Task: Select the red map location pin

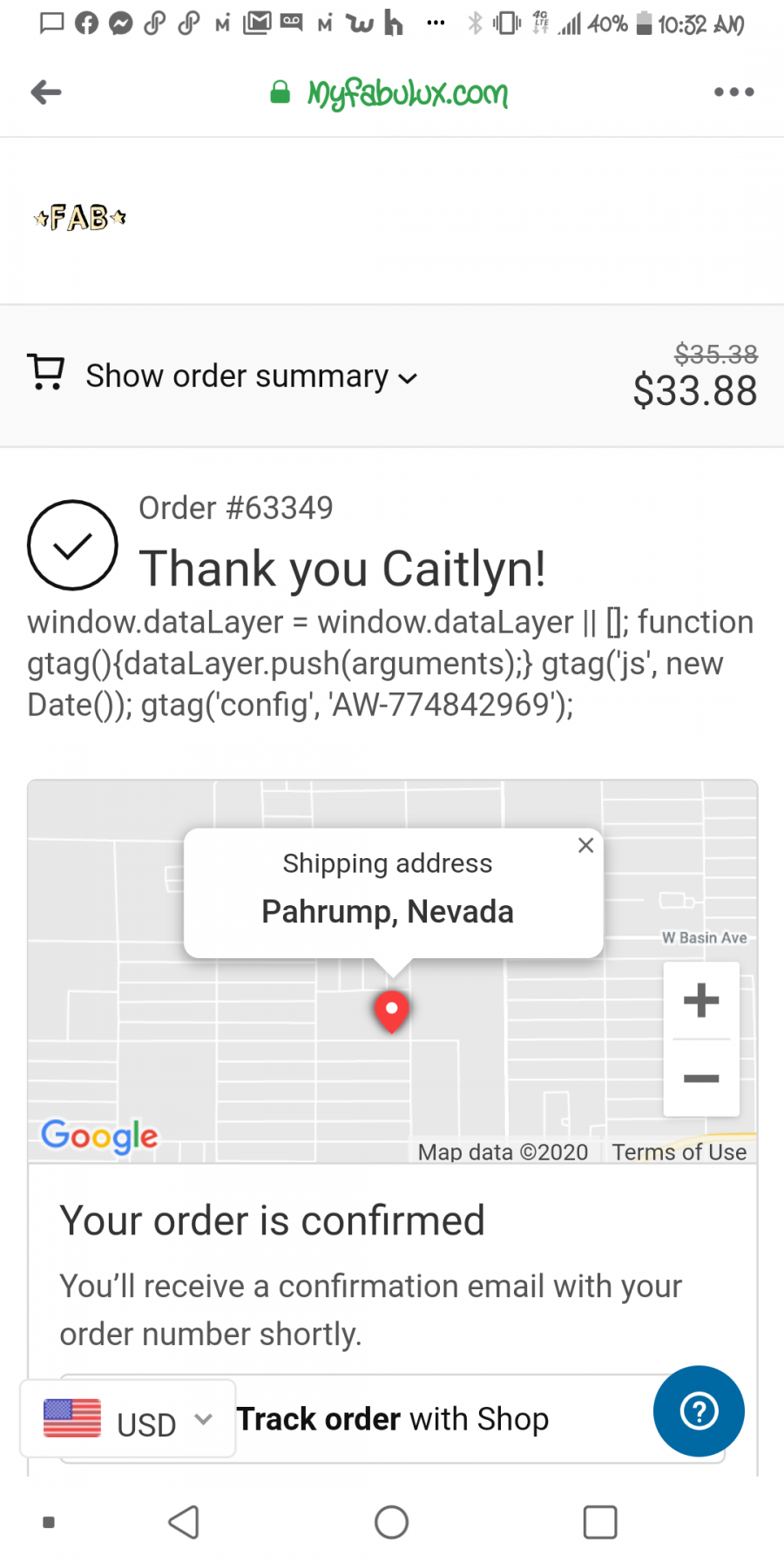Action: coord(392,1010)
